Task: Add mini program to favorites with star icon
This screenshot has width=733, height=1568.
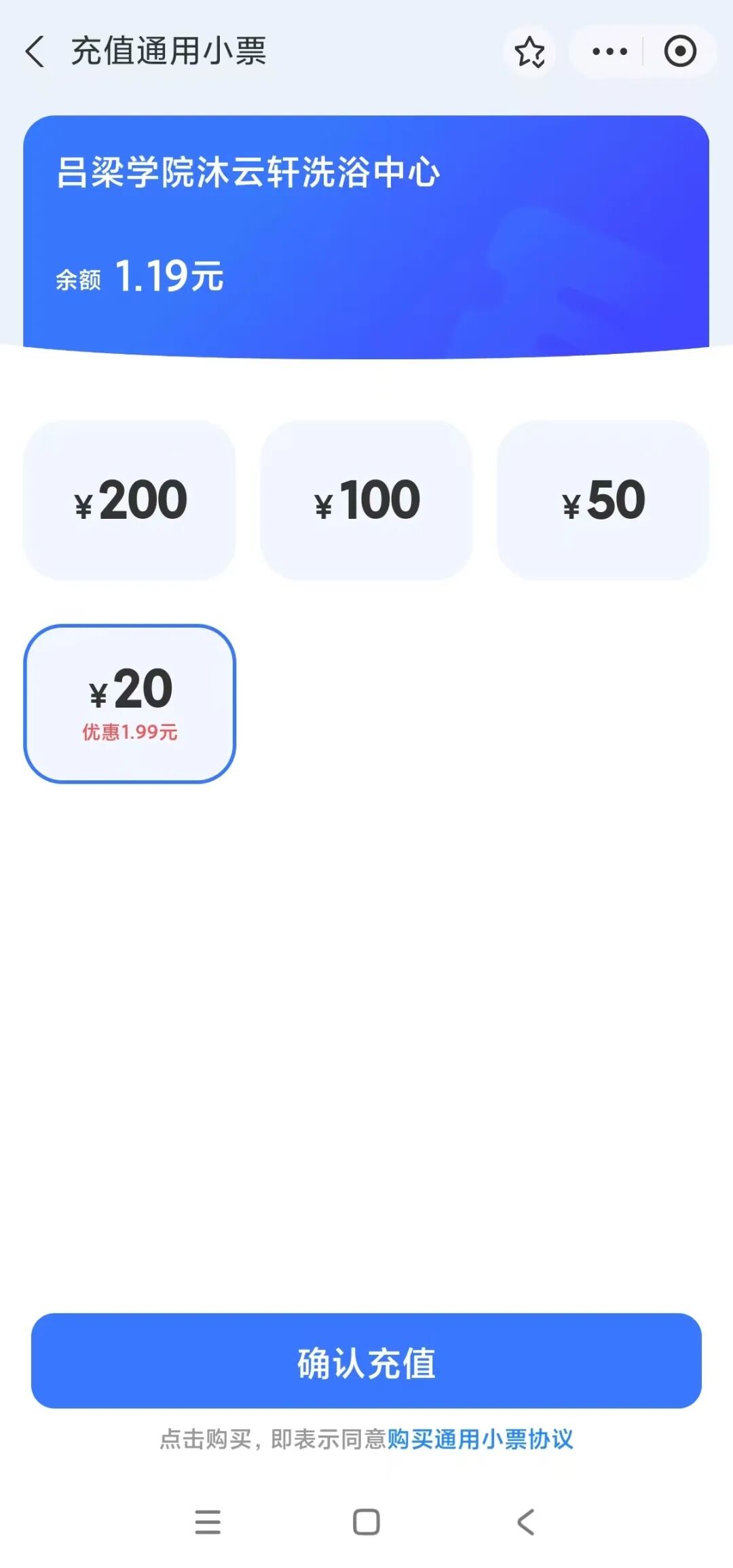Action: pos(529,52)
